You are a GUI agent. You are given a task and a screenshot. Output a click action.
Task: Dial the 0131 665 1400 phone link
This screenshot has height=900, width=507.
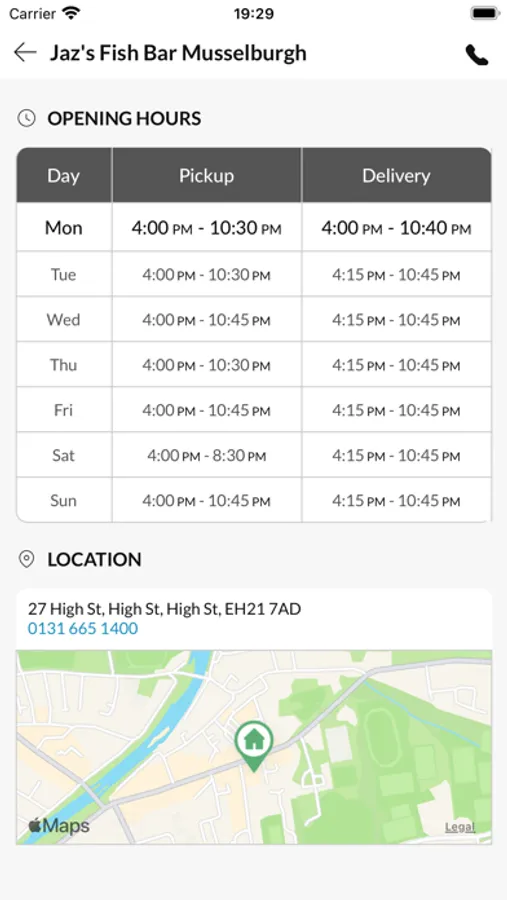(83, 629)
